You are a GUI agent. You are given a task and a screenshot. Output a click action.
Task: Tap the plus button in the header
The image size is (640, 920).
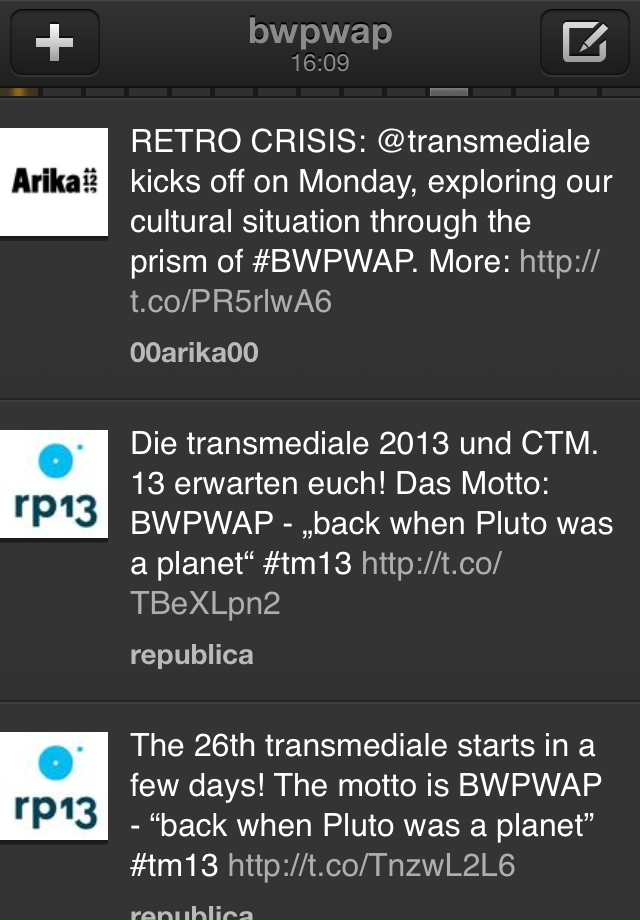(x=54, y=43)
